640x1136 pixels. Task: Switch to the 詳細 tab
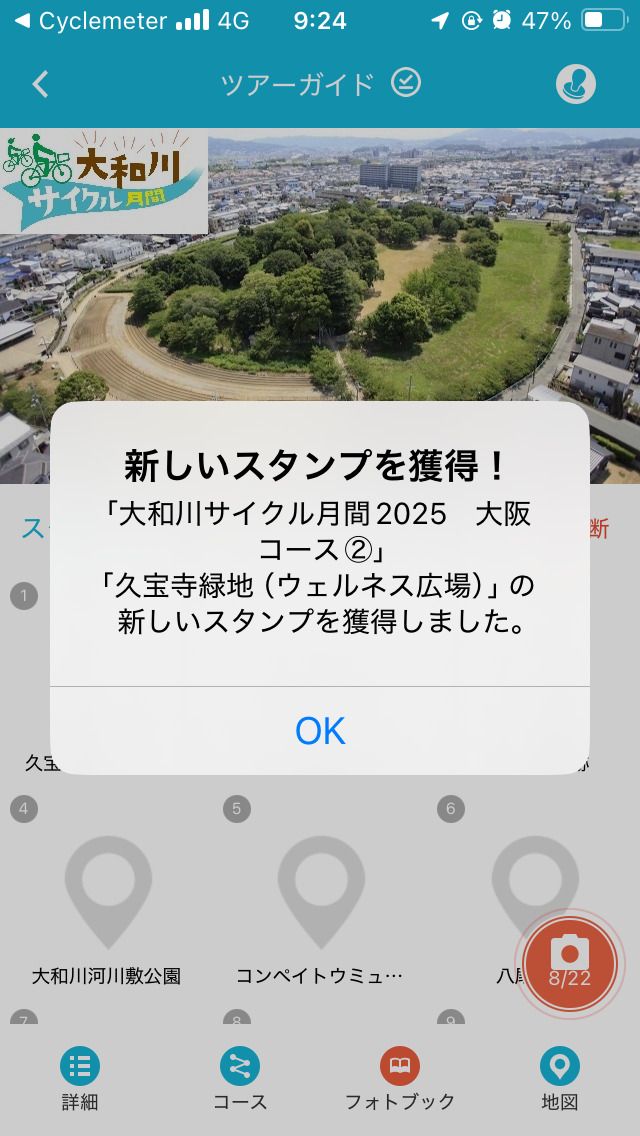[80, 1080]
